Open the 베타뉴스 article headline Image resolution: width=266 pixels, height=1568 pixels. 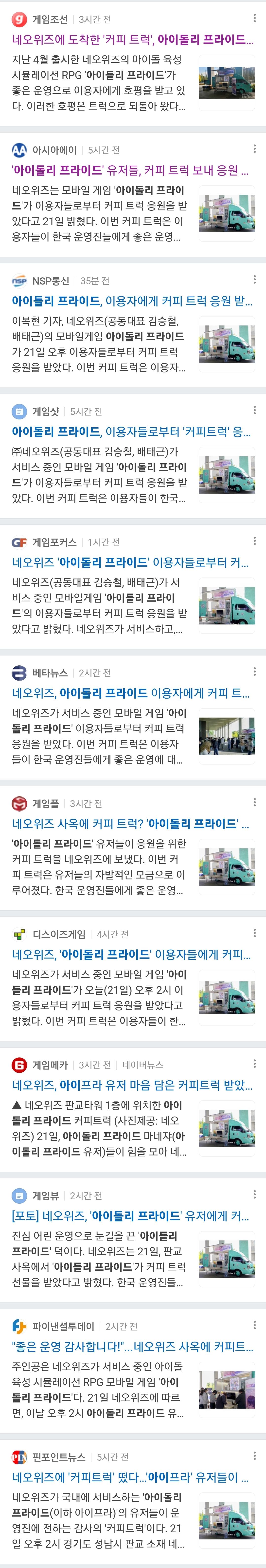[x=131, y=693]
